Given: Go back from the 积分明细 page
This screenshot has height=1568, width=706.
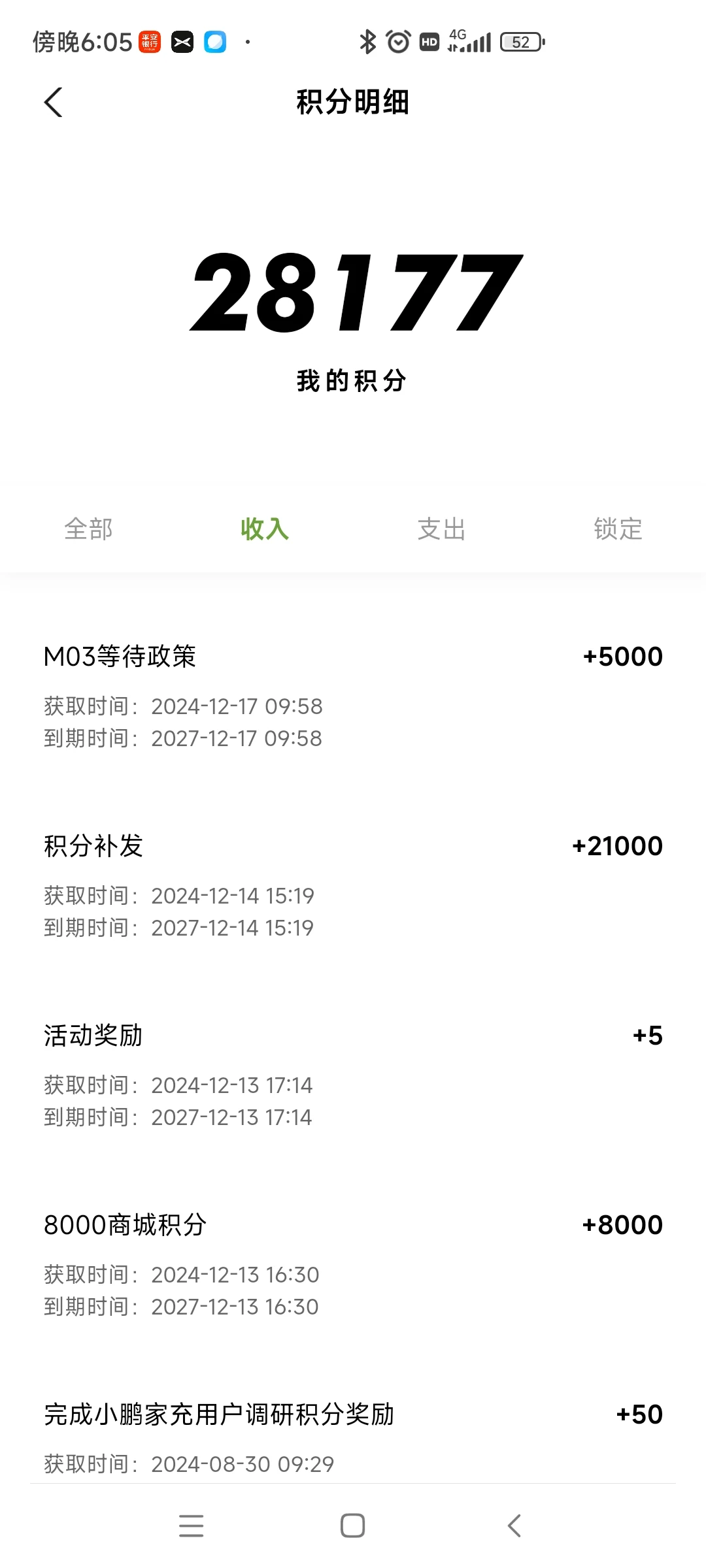Looking at the screenshot, I should point(53,103).
